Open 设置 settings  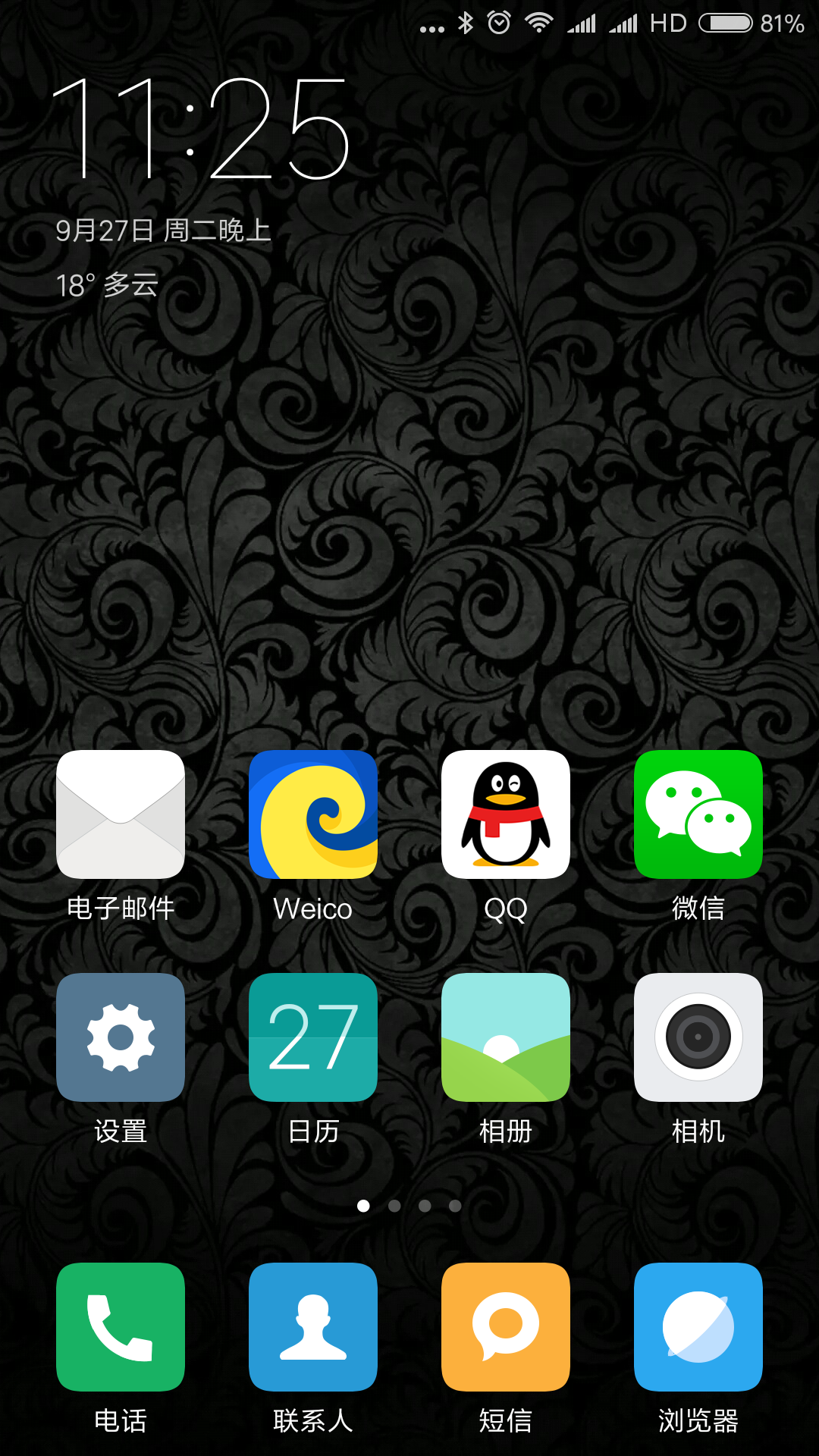(x=121, y=1037)
